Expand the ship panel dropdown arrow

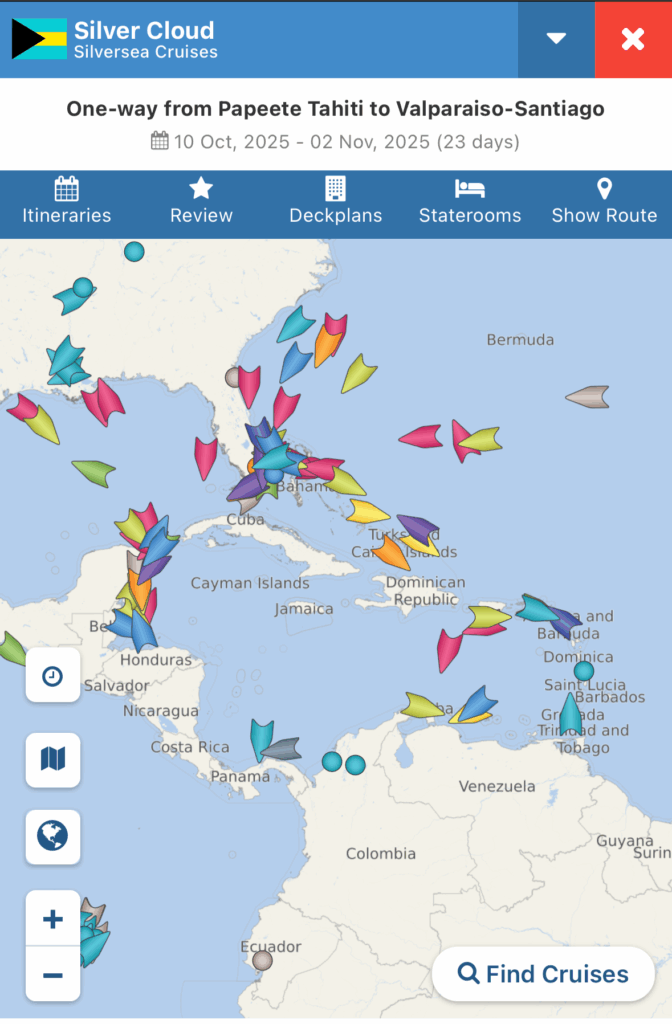point(556,39)
